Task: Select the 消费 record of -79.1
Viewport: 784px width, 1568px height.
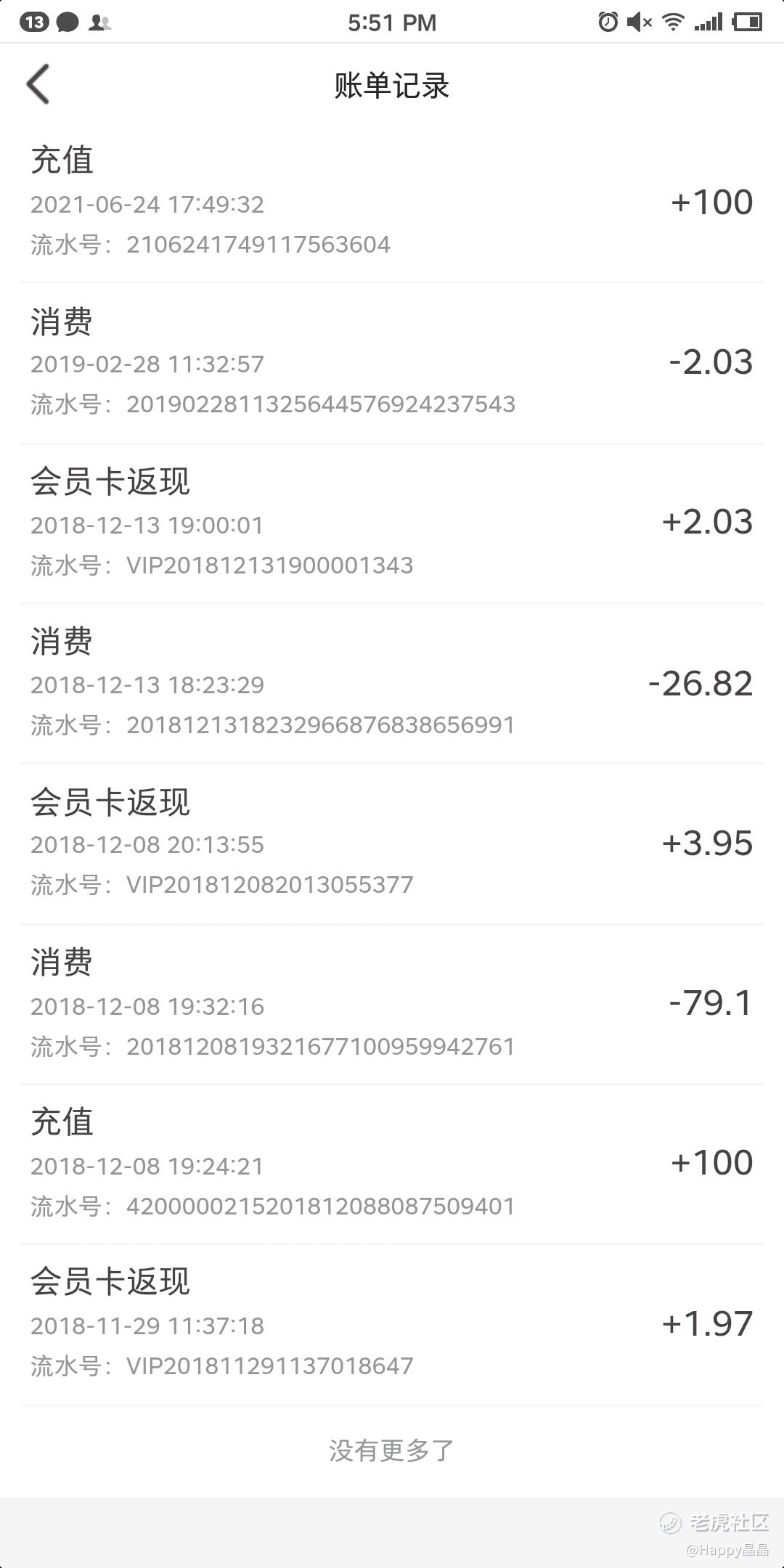Action: pos(392,1005)
